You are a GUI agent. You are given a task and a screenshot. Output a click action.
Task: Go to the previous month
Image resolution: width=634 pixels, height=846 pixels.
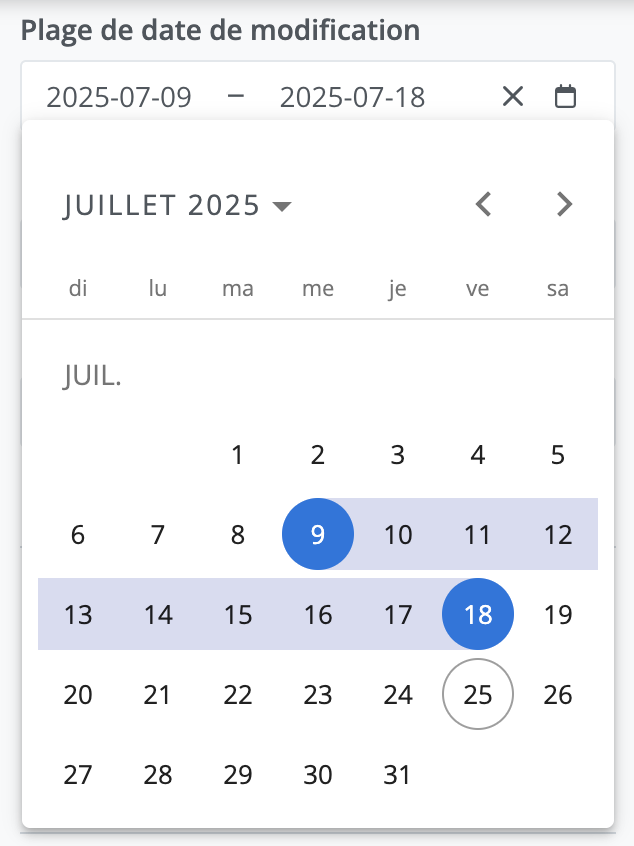(484, 205)
